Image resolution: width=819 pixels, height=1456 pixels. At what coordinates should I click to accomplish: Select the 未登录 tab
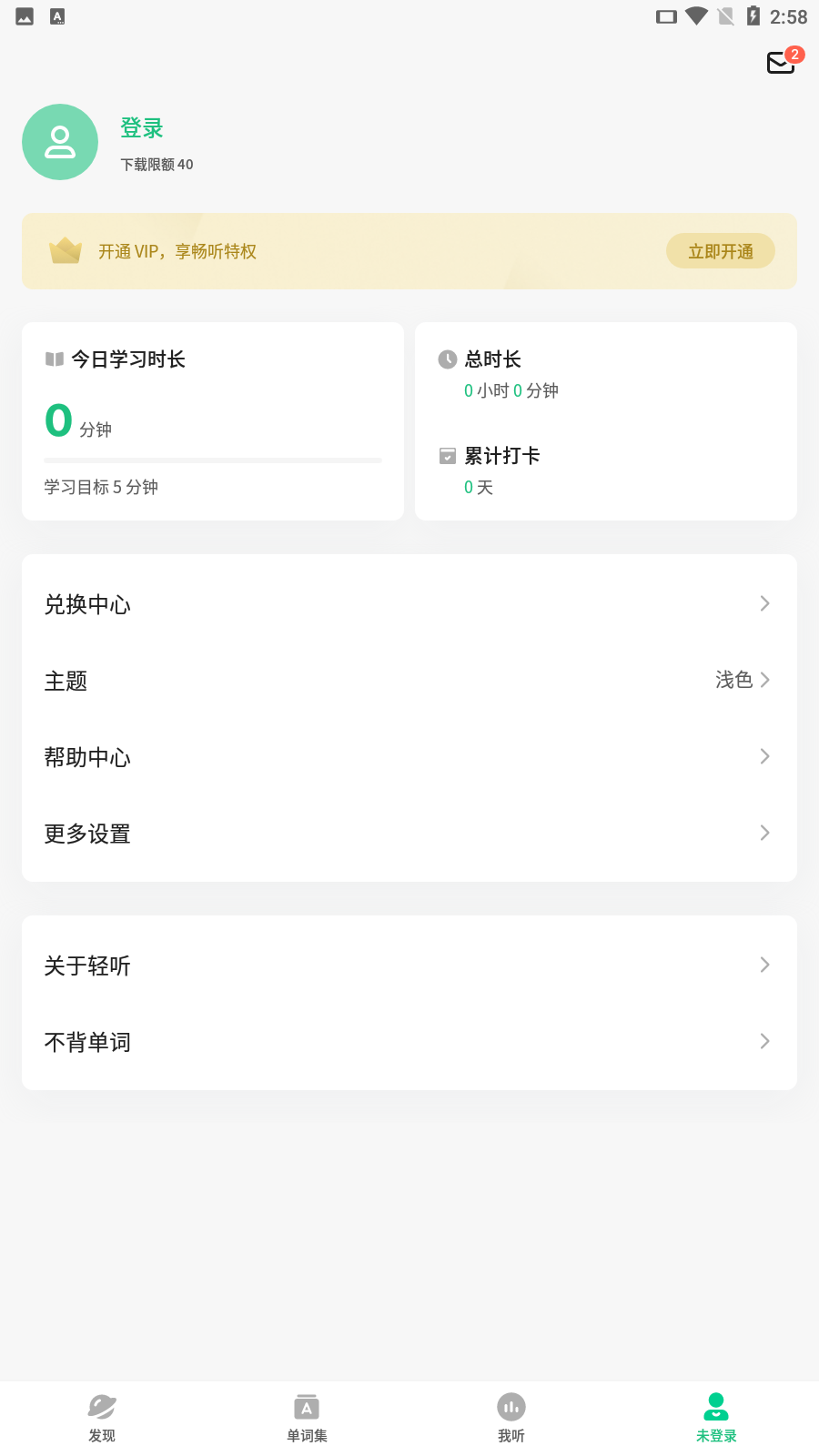pos(716,1418)
